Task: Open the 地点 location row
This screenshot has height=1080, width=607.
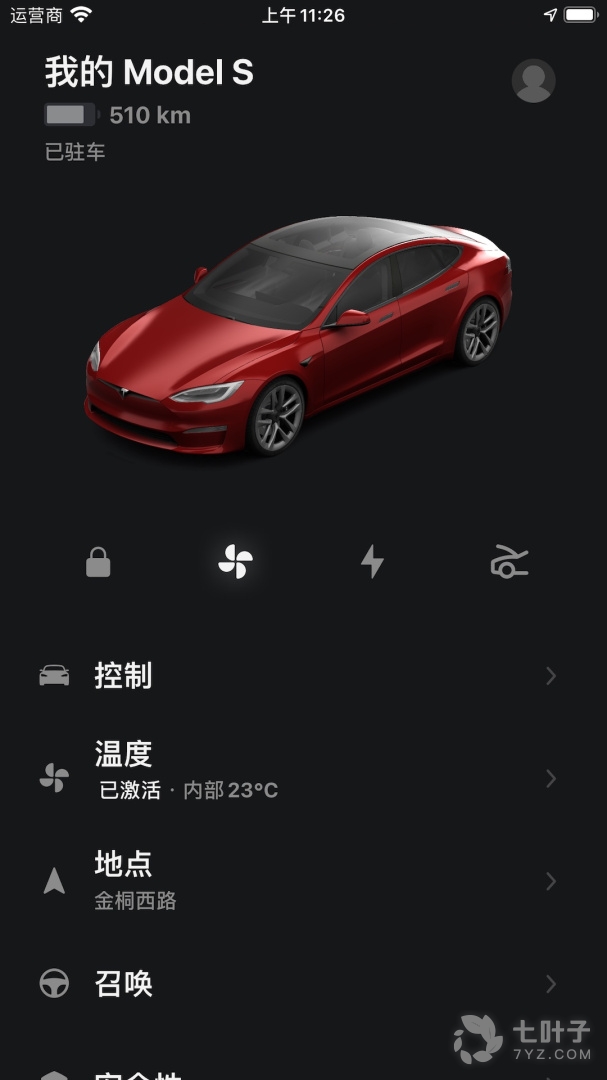Action: pos(300,881)
